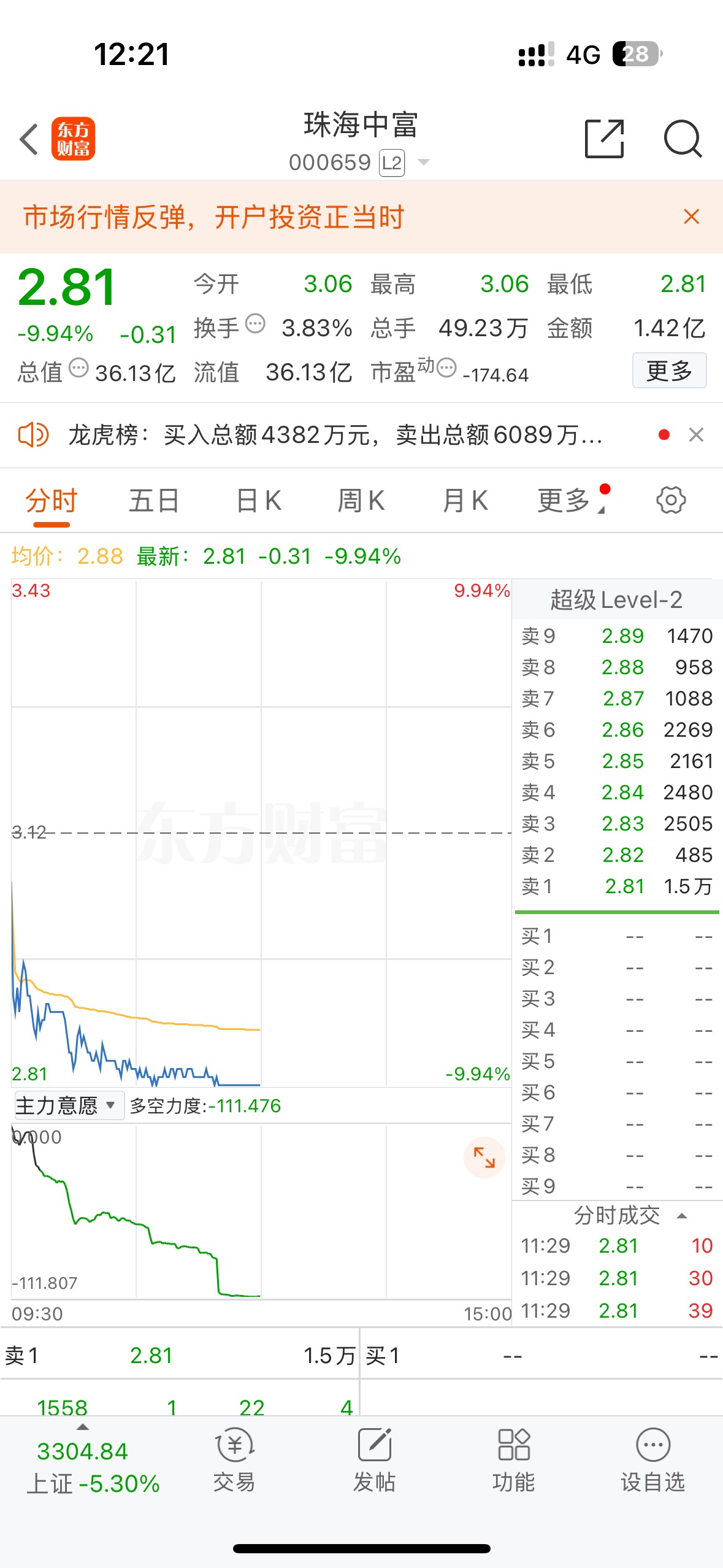Switch to the 日K chart tab

coord(259,501)
